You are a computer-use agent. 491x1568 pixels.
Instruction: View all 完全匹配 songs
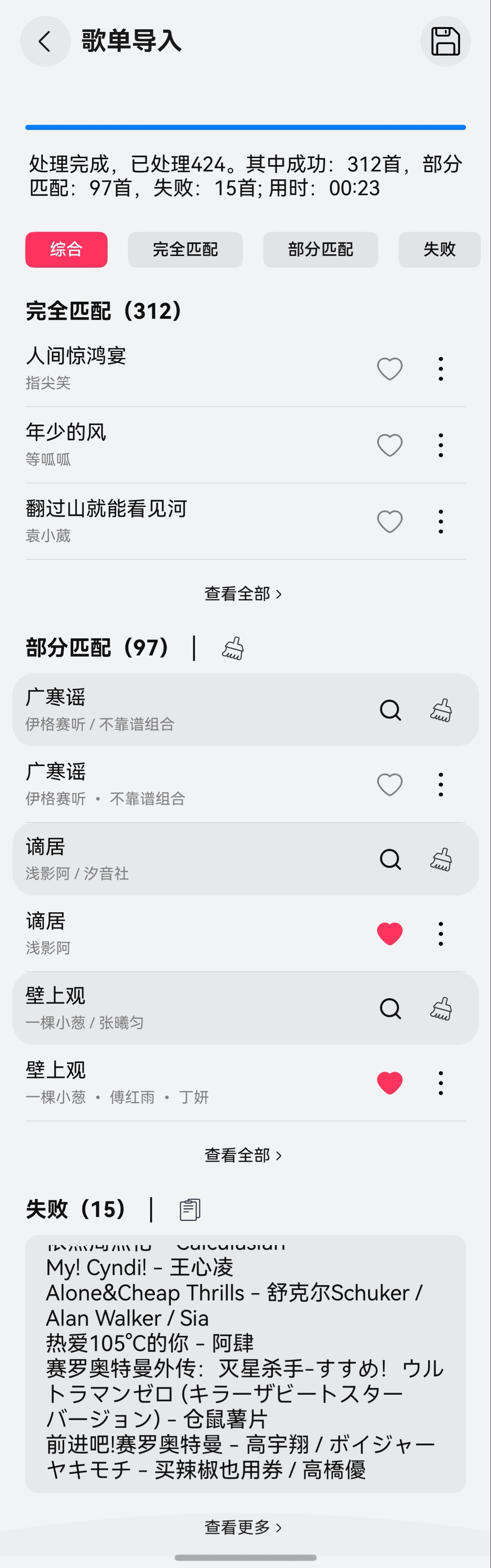click(x=244, y=593)
